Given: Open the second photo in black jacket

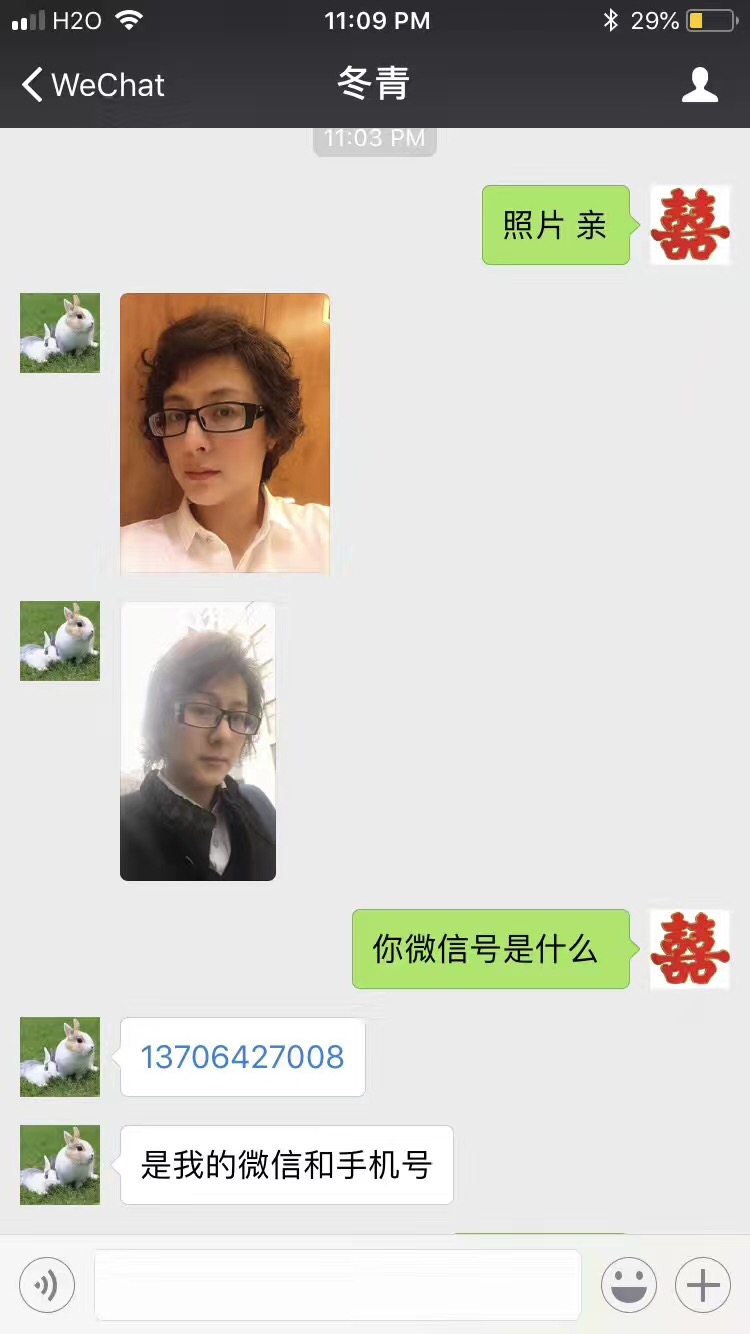Looking at the screenshot, I should pos(198,740).
